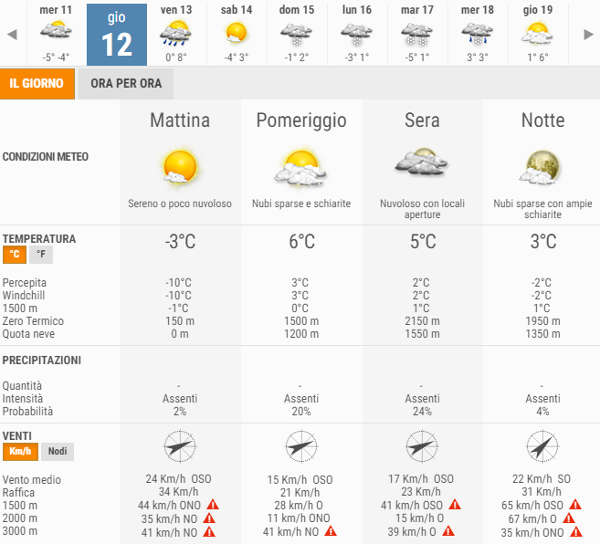The image size is (600, 544).
Task: Select °C temperature unit
Action: tap(15, 255)
